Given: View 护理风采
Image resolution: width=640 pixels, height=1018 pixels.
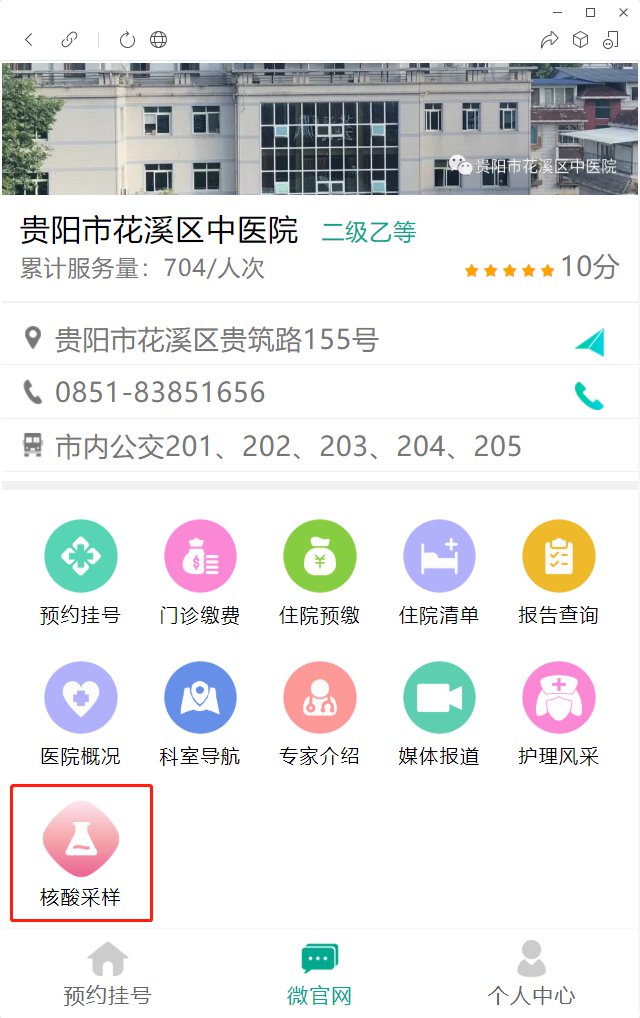Looking at the screenshot, I should coord(558,715).
